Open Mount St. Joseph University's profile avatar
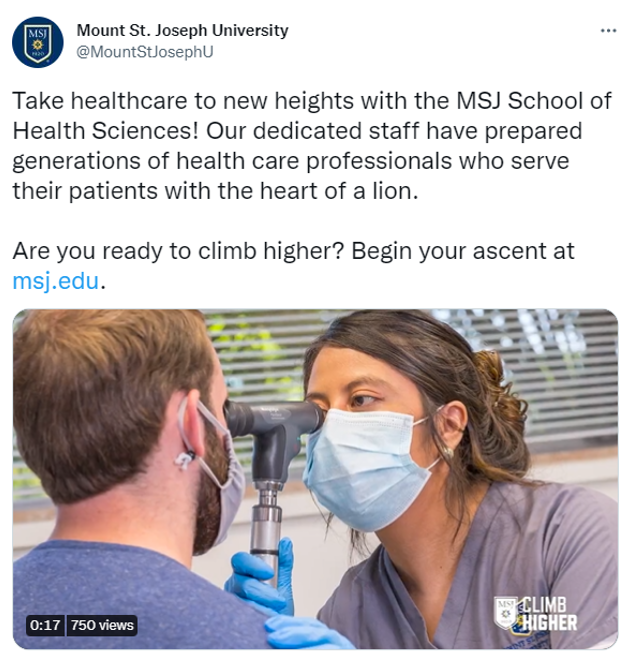Viewport: 631px width, 663px height. [x=38, y=41]
